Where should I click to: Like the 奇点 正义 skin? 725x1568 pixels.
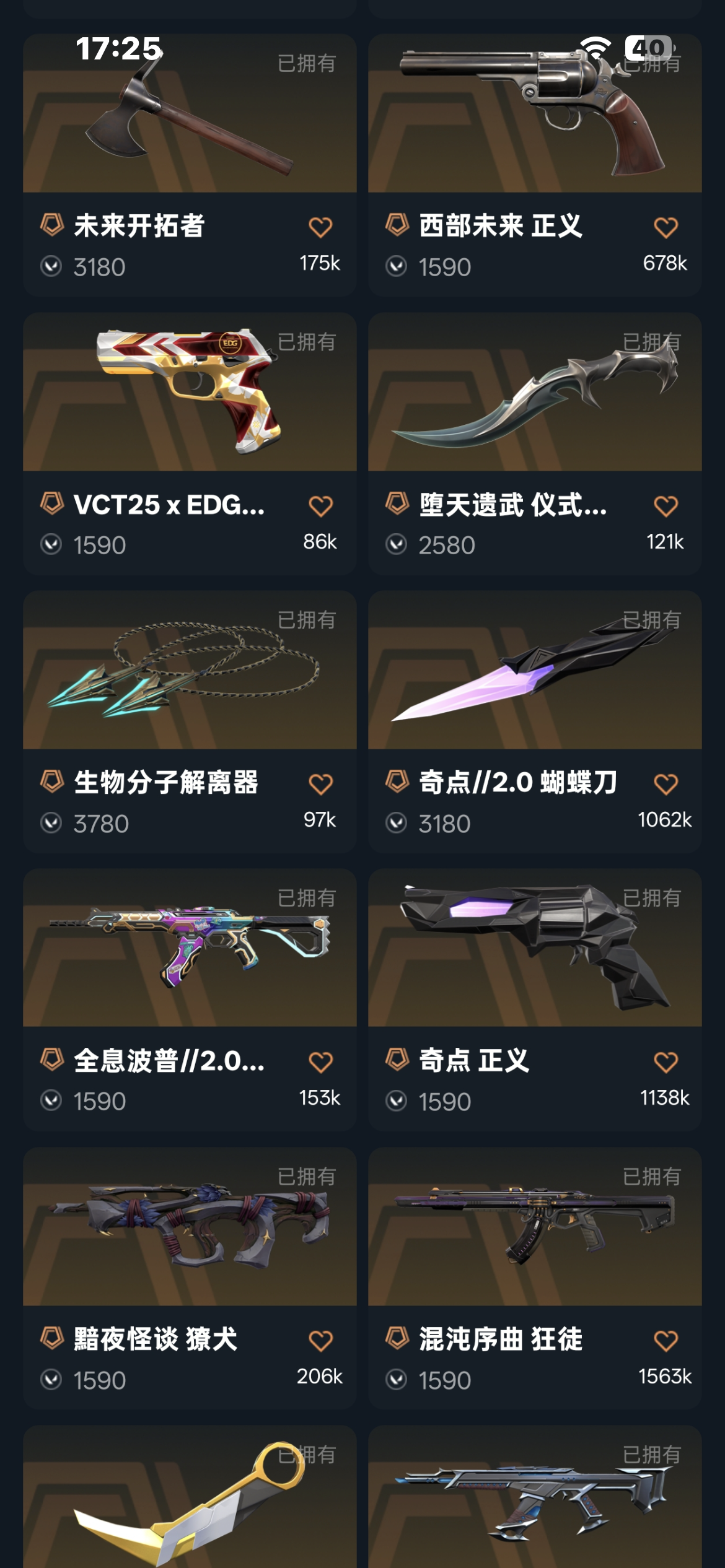666,1062
